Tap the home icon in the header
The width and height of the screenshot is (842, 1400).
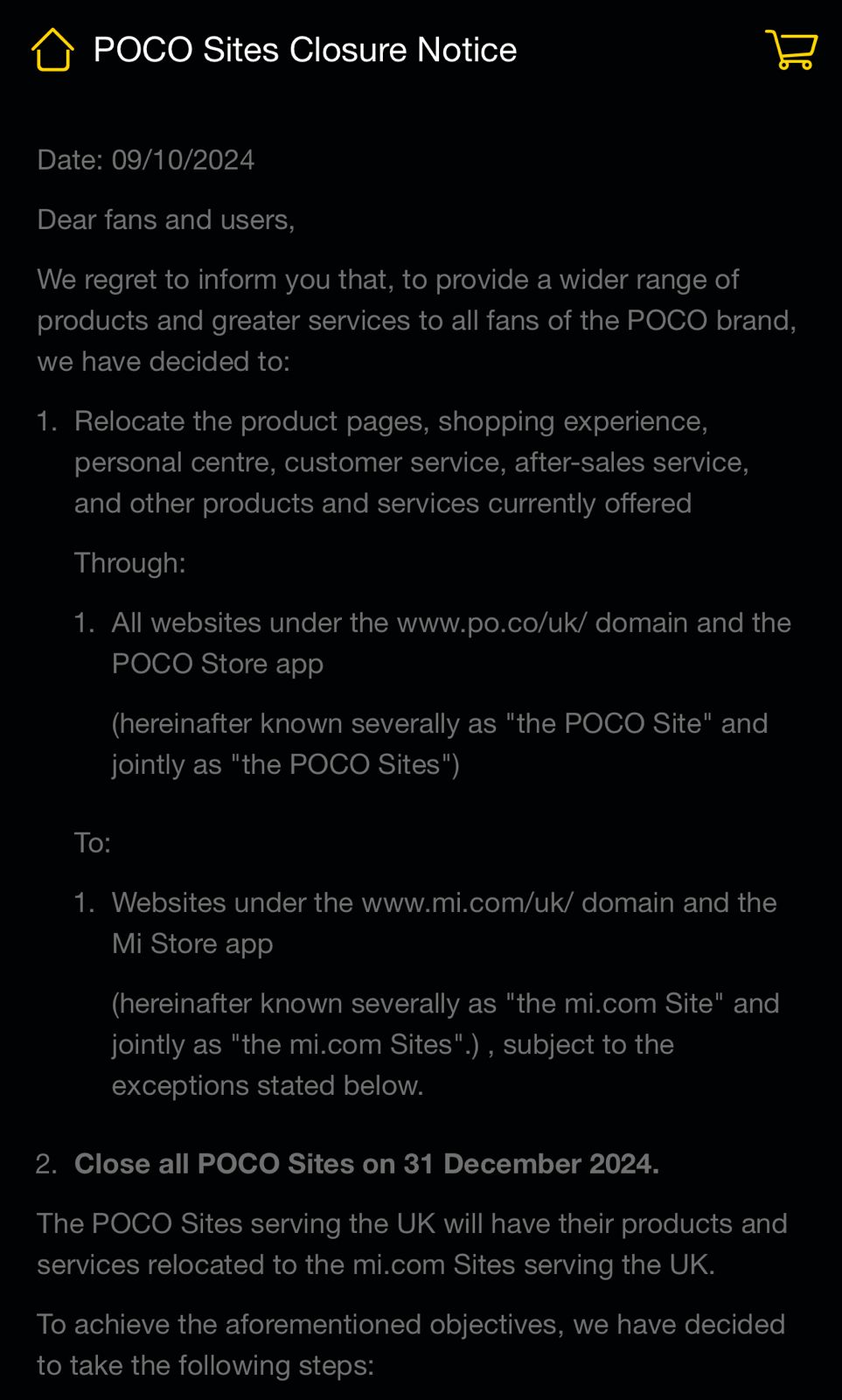pos(52,50)
